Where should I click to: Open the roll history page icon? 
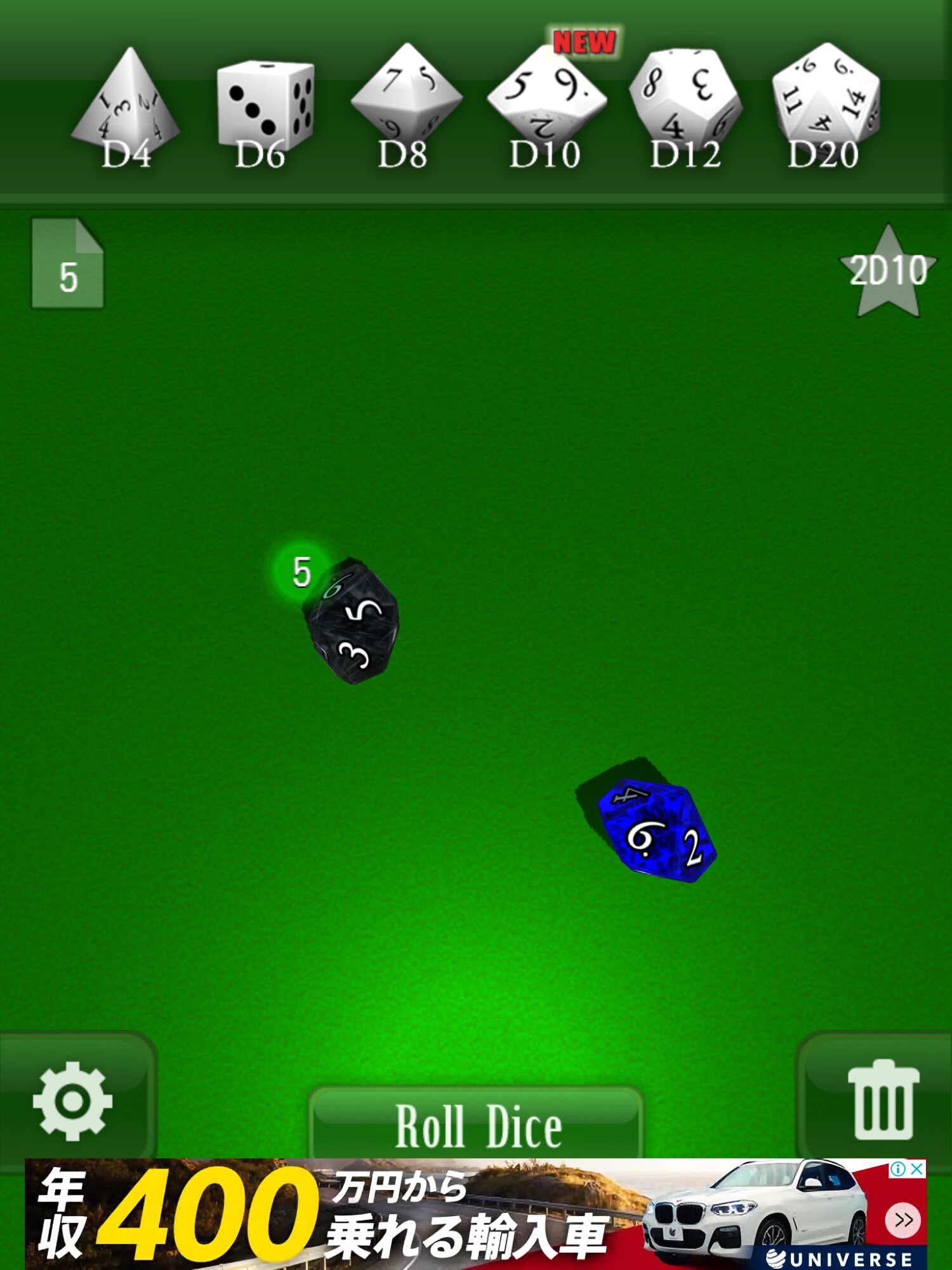click(x=67, y=264)
